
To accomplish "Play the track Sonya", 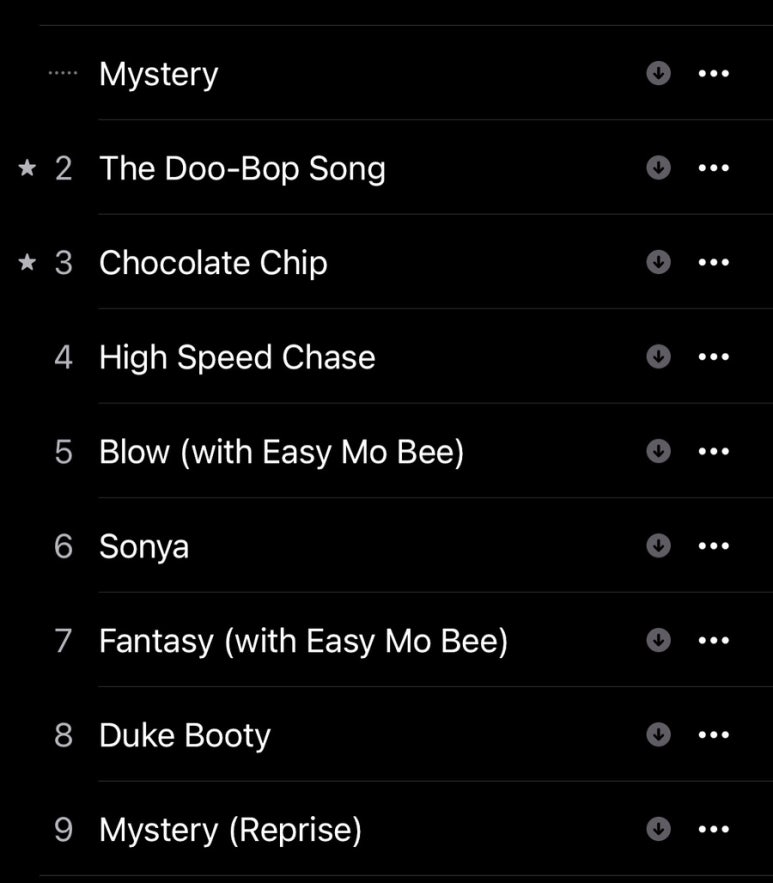I will 144,546.
